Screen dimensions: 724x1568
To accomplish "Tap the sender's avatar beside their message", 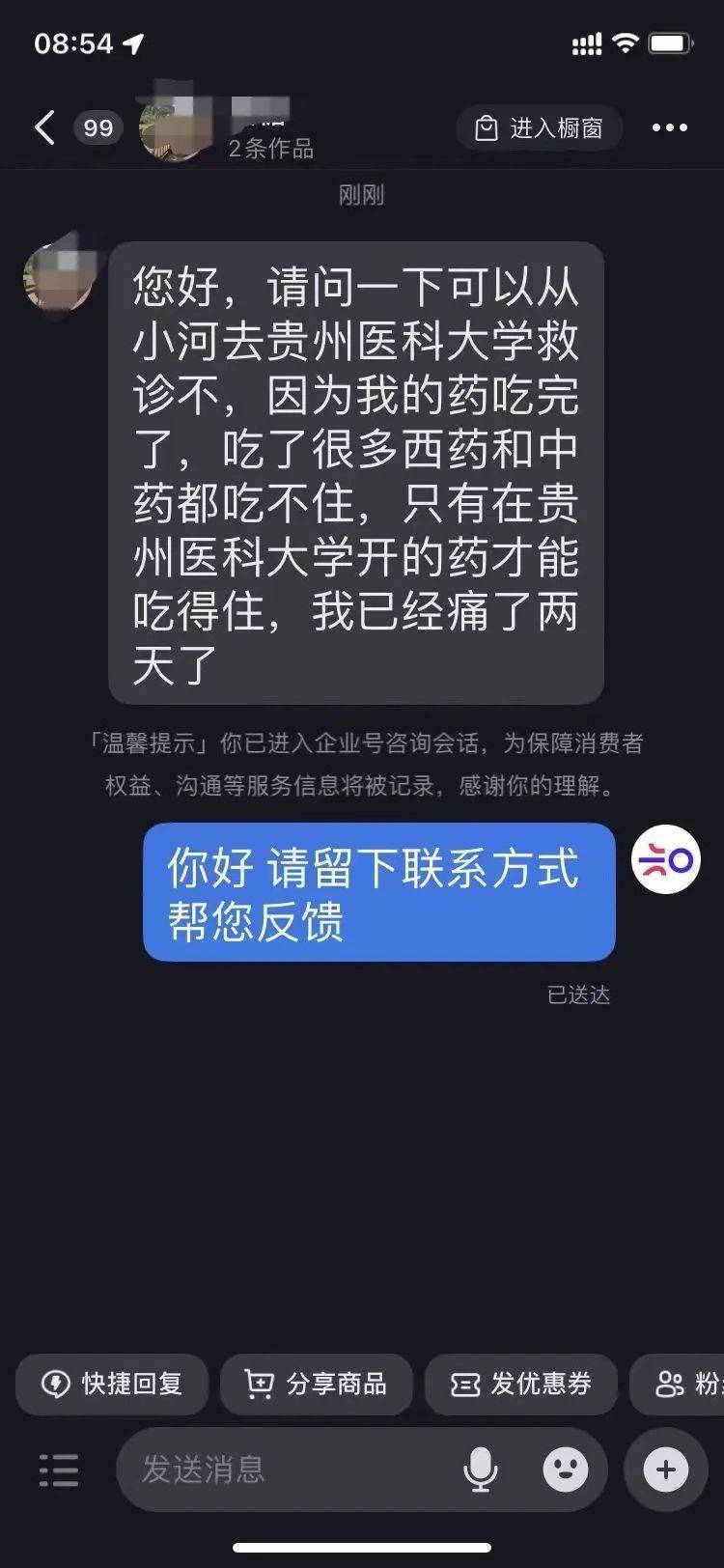I will coord(60,277).
